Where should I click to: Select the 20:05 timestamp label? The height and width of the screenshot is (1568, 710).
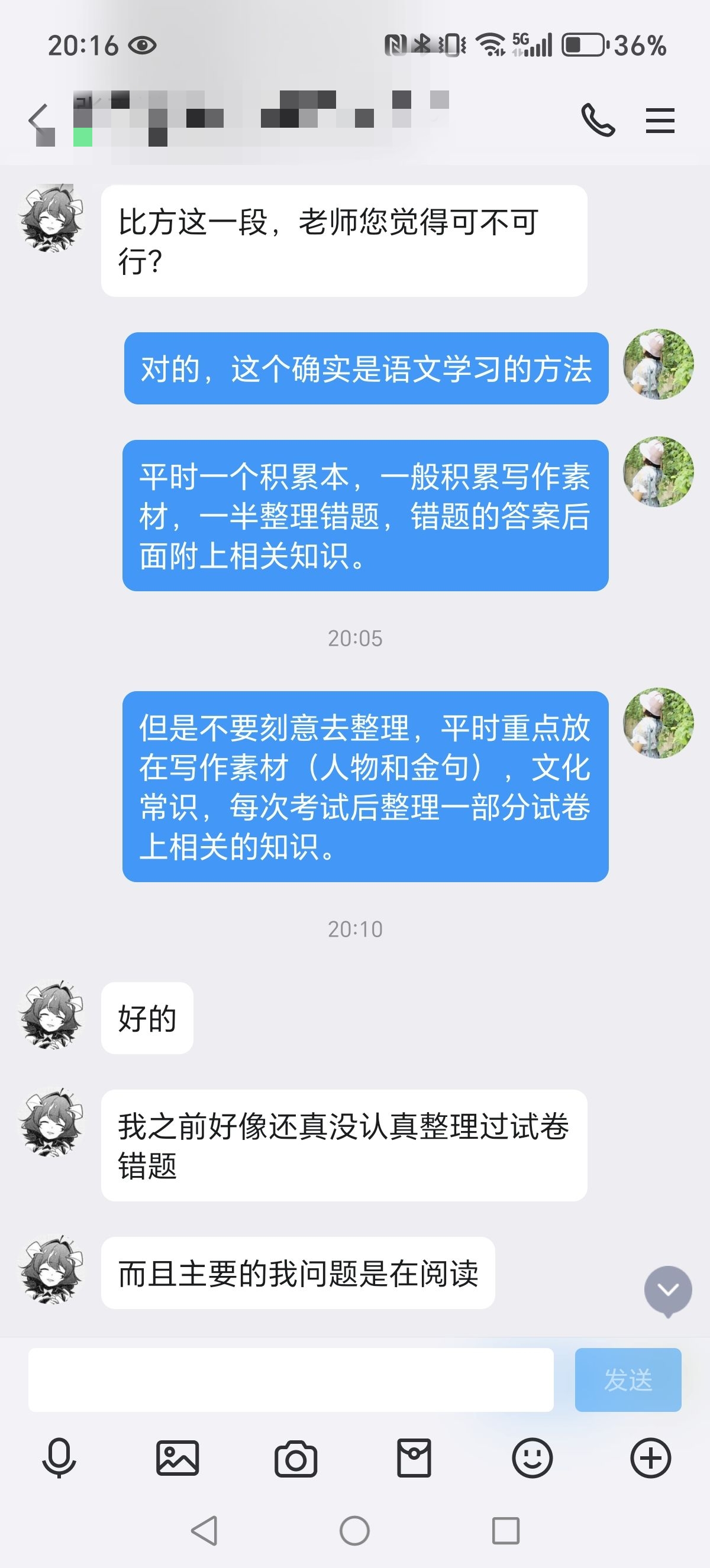(354, 639)
